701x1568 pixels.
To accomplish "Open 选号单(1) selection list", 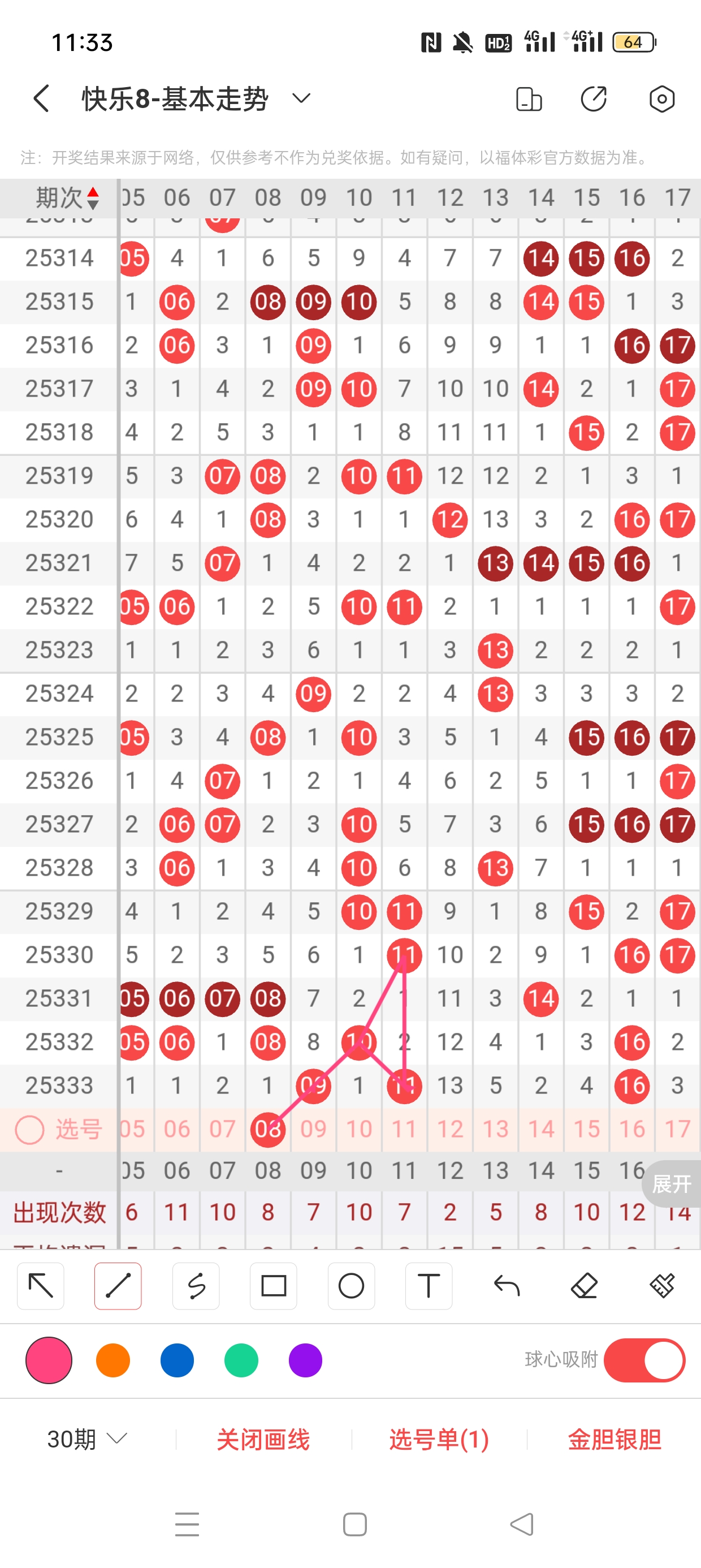I will pyautogui.click(x=439, y=1439).
